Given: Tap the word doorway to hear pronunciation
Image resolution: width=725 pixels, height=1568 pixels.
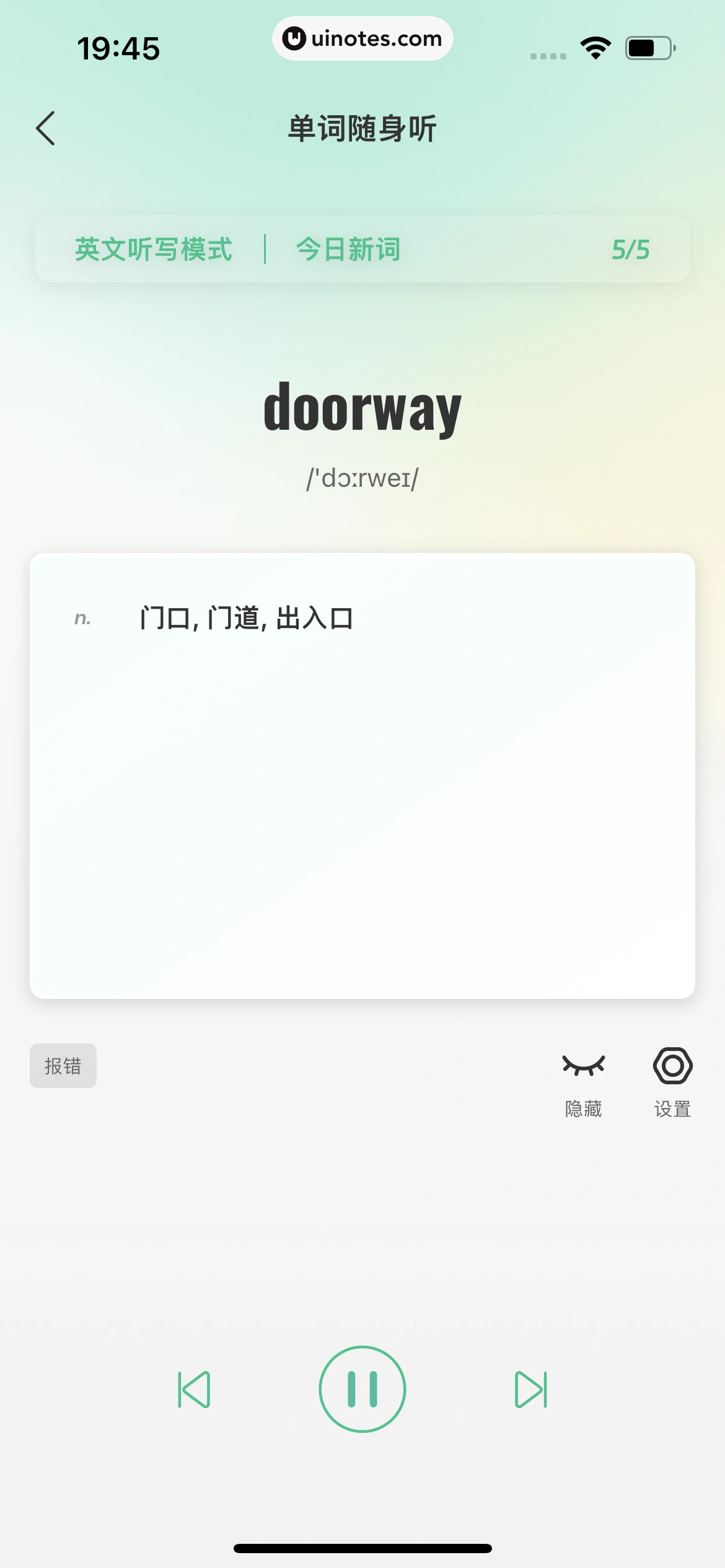Looking at the screenshot, I should click(x=362, y=409).
